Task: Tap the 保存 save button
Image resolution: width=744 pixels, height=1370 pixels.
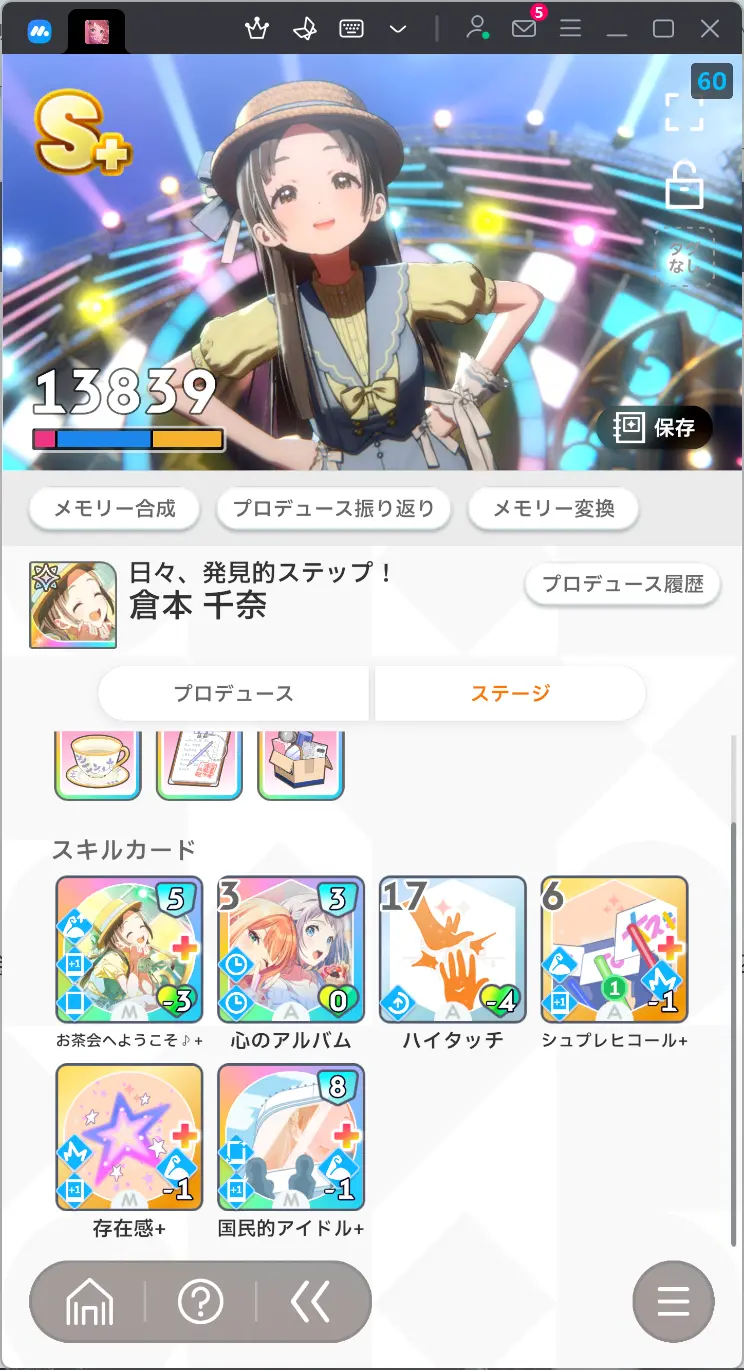Action: [x=654, y=428]
